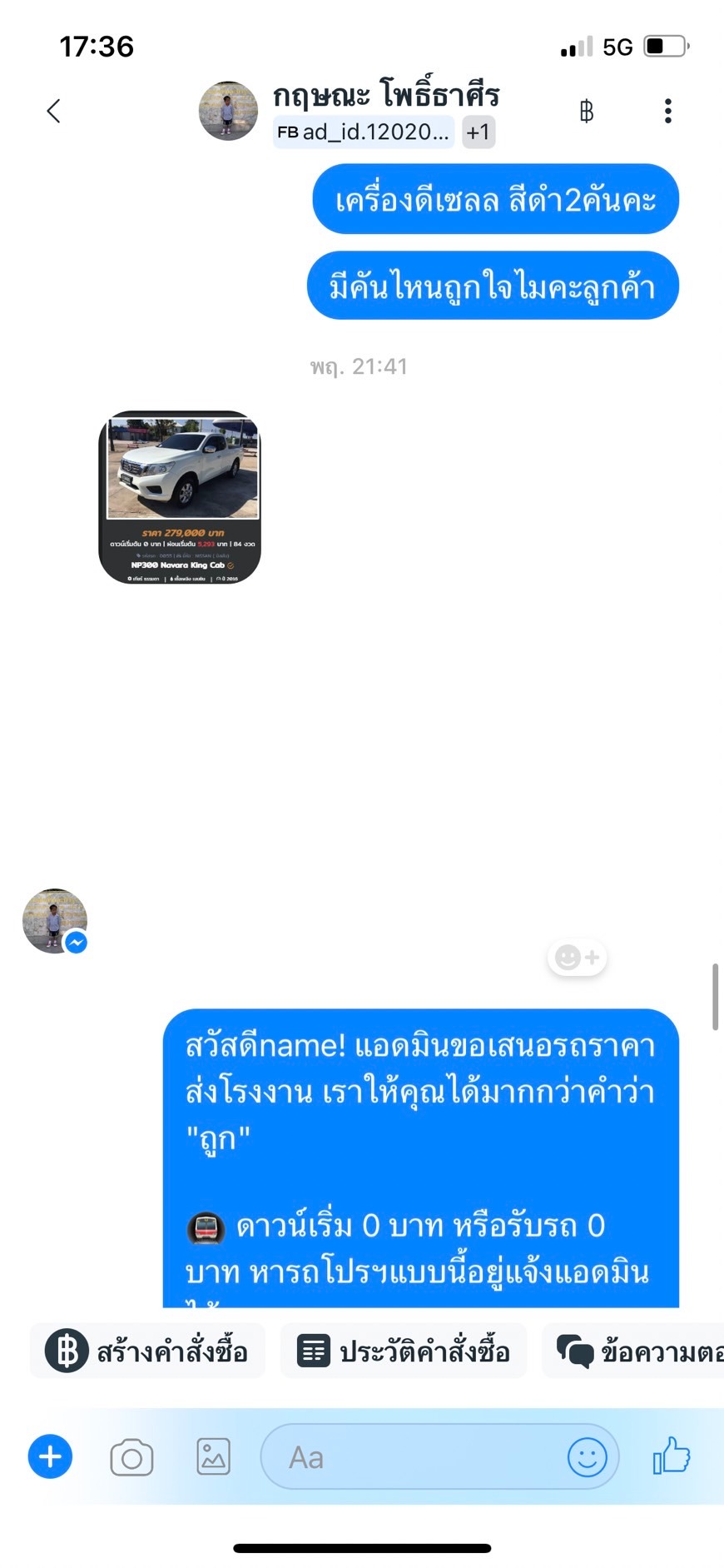This screenshot has height=1568, width=724.
Task: Open the ข้อความตอบ saved replies chip
Action: [x=637, y=1351]
